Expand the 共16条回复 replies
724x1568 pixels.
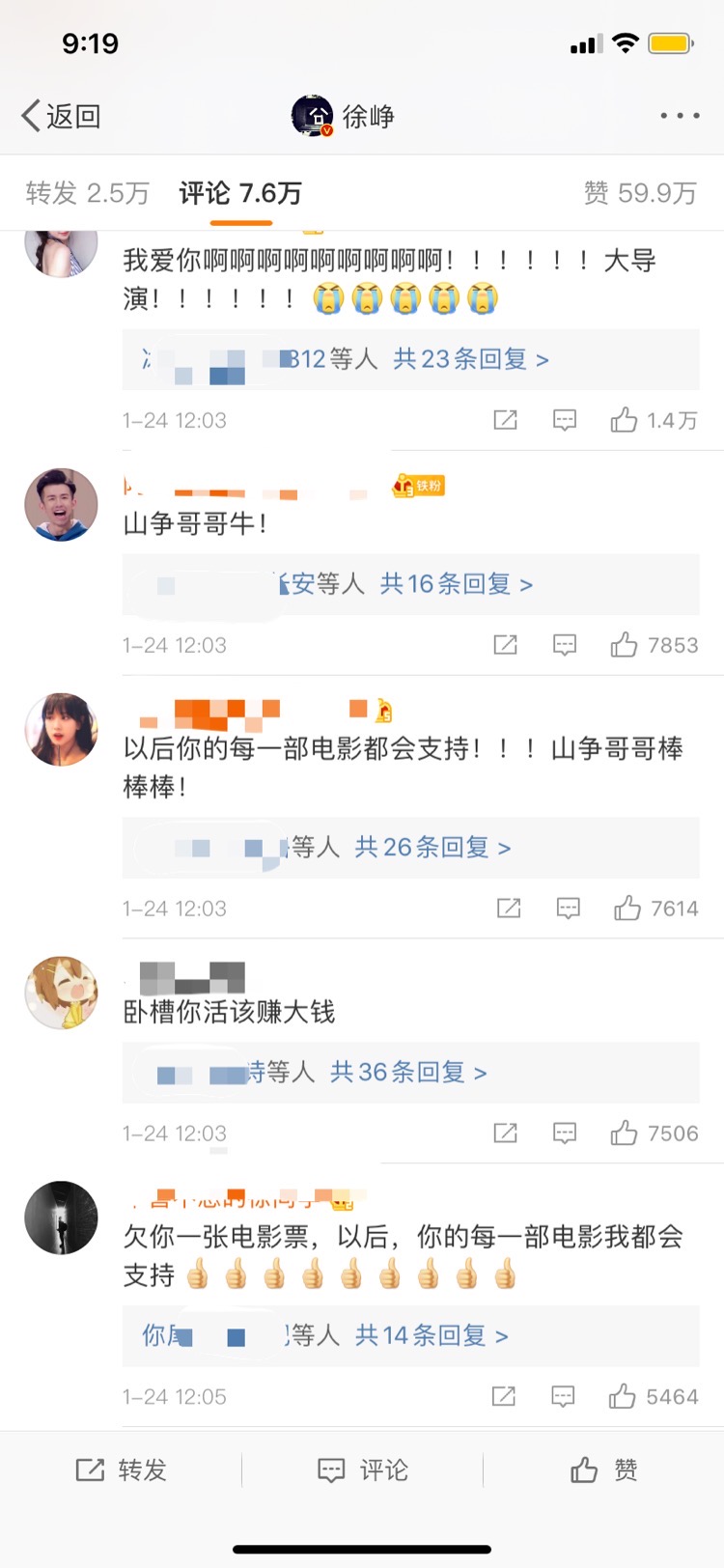click(456, 584)
